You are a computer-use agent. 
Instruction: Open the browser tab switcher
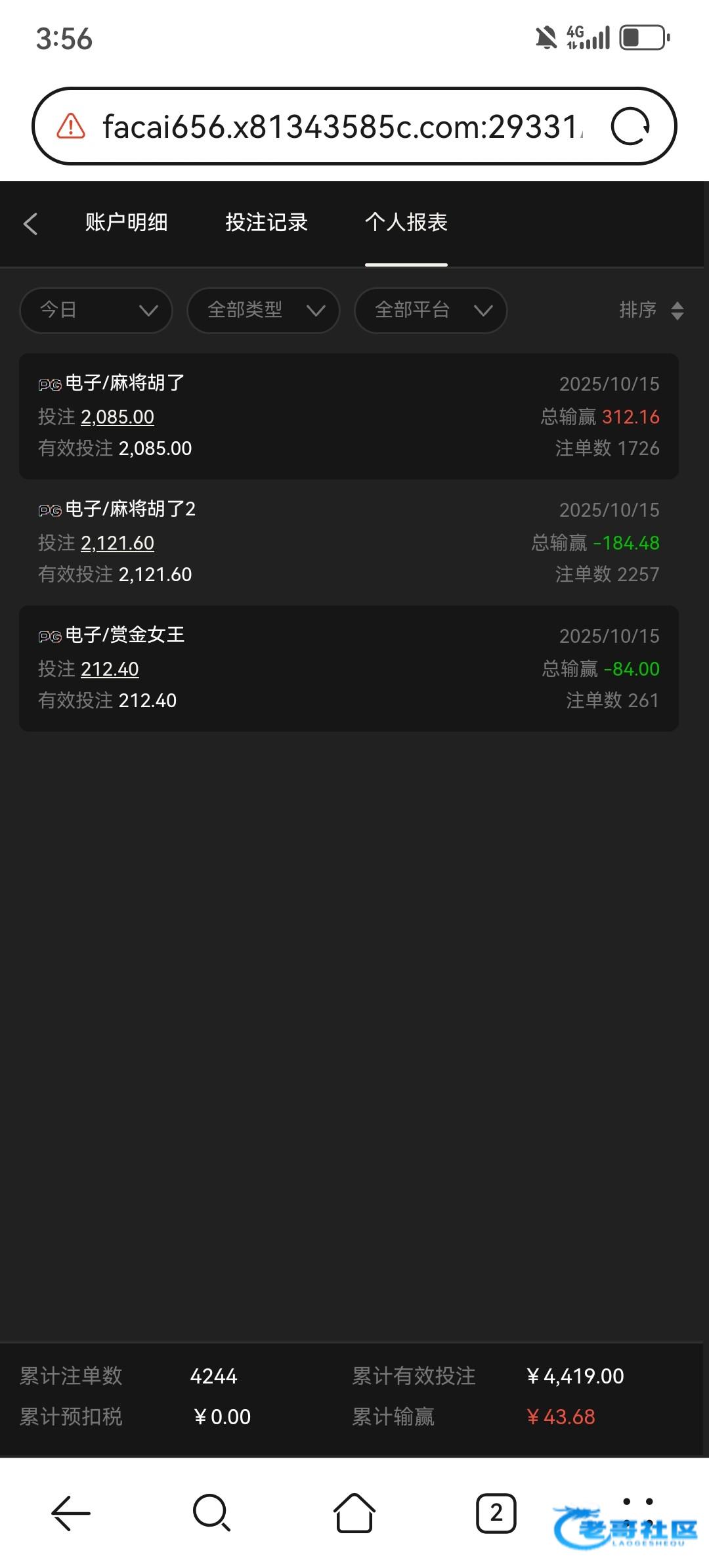click(496, 1513)
